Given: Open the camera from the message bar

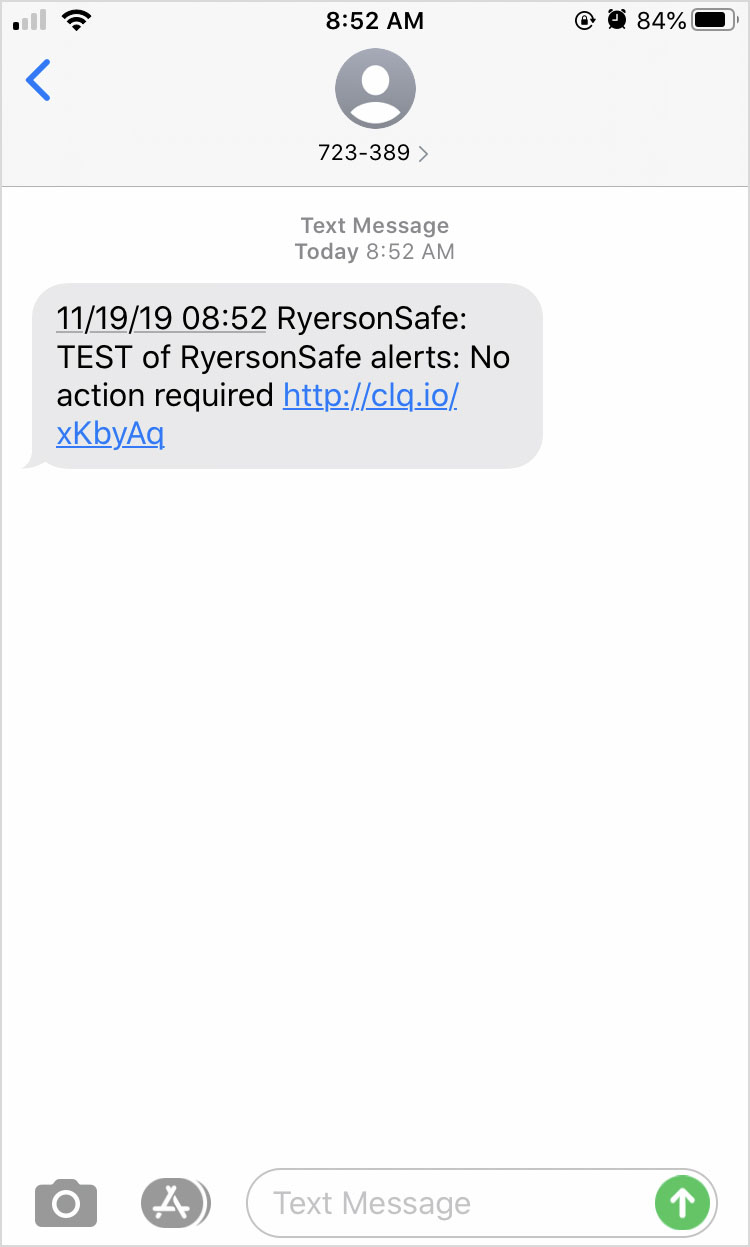Looking at the screenshot, I should coord(64,1203).
